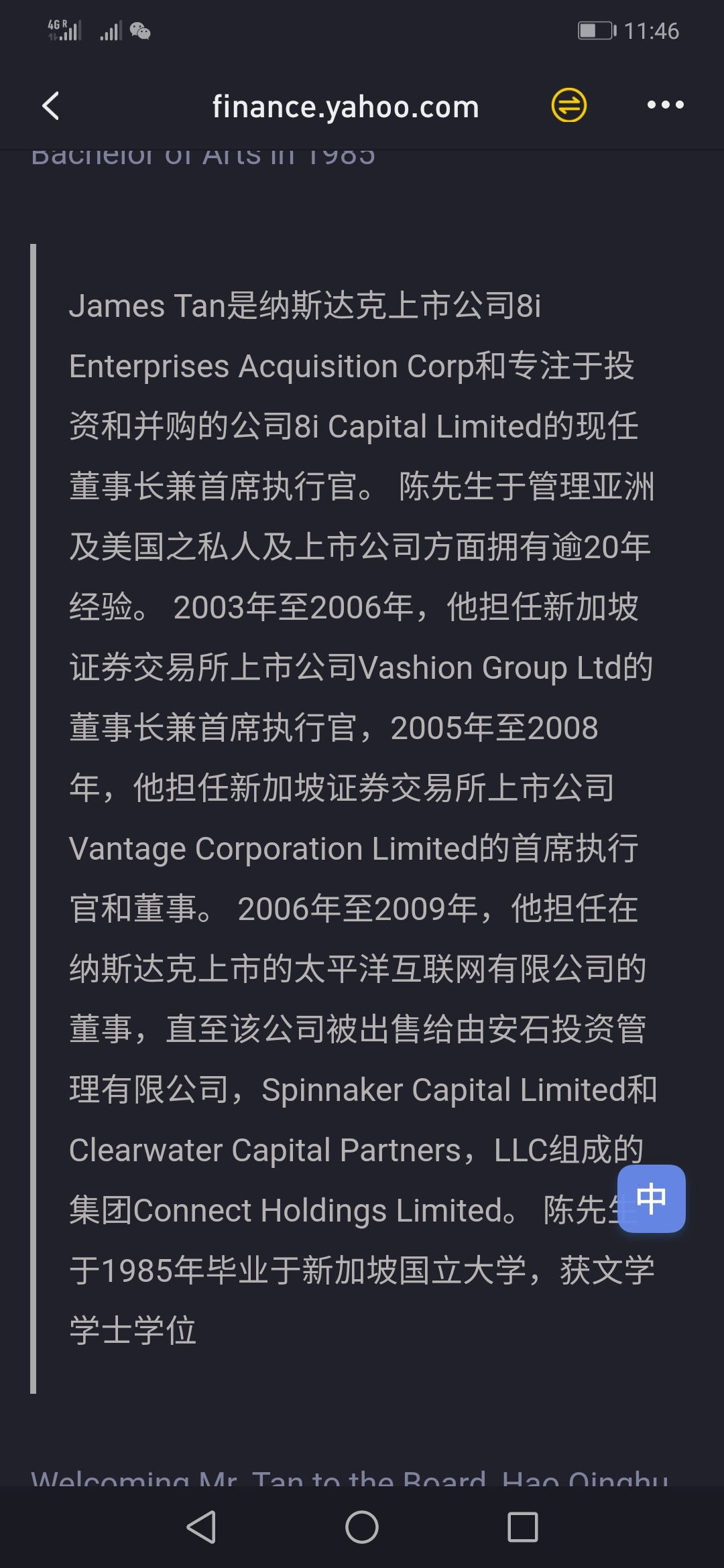Tap the yellow translate switch icon
Viewport: 724px width, 1568px height.
point(569,105)
